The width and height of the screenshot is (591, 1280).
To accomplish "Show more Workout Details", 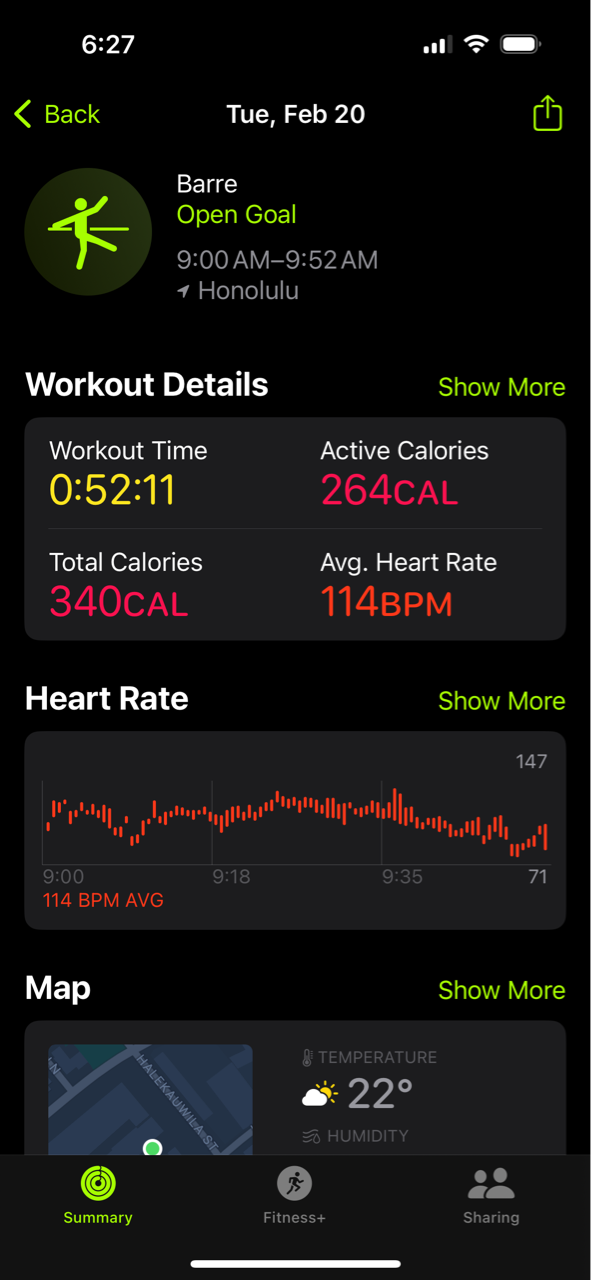I will (x=501, y=387).
